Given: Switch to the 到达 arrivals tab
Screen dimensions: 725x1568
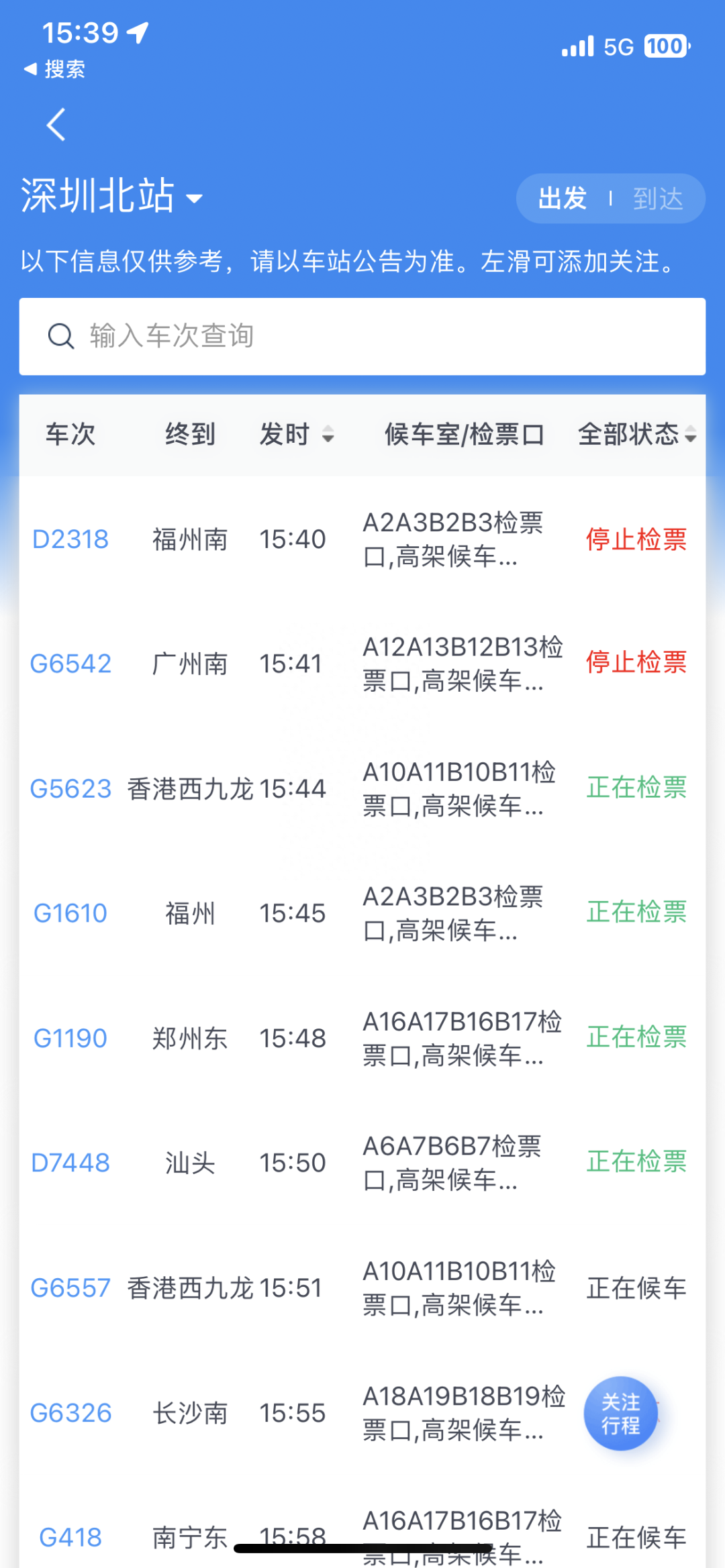Looking at the screenshot, I should [x=657, y=198].
